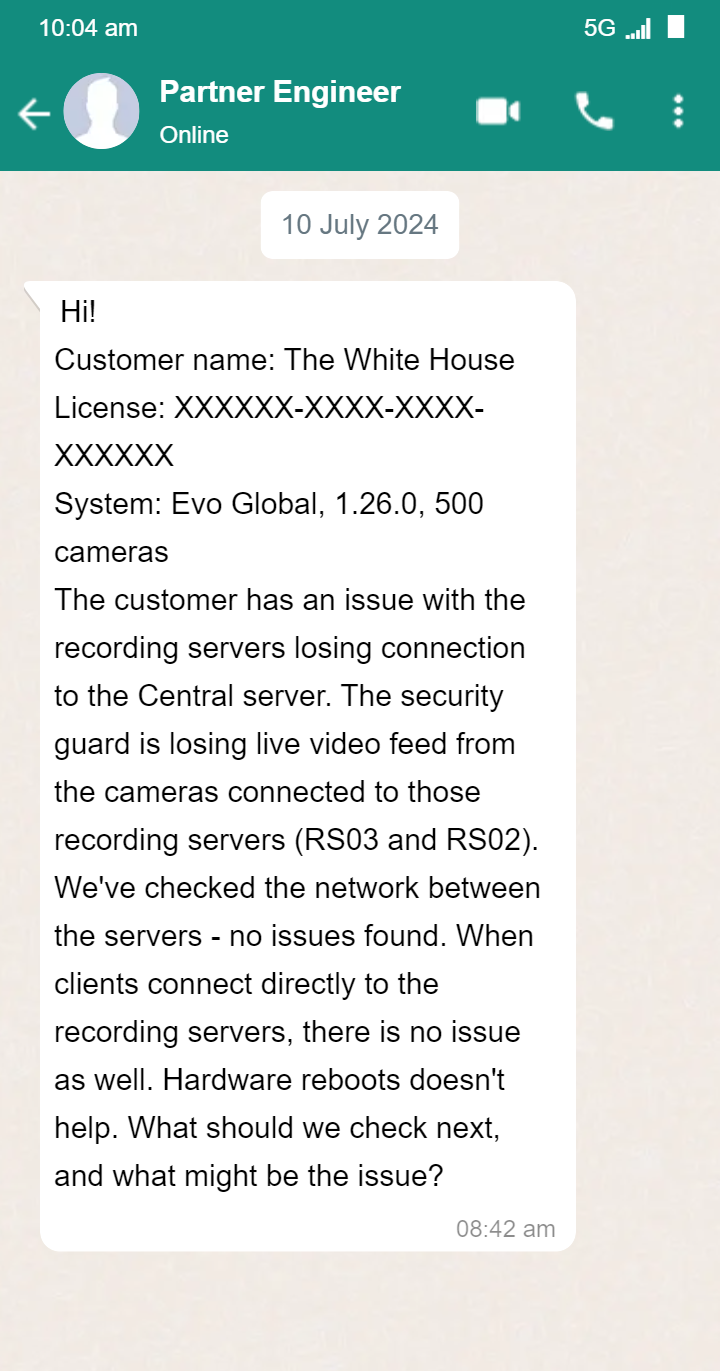Start a voice call with Partner Engineer
This screenshot has width=720, height=1372.
593,111
